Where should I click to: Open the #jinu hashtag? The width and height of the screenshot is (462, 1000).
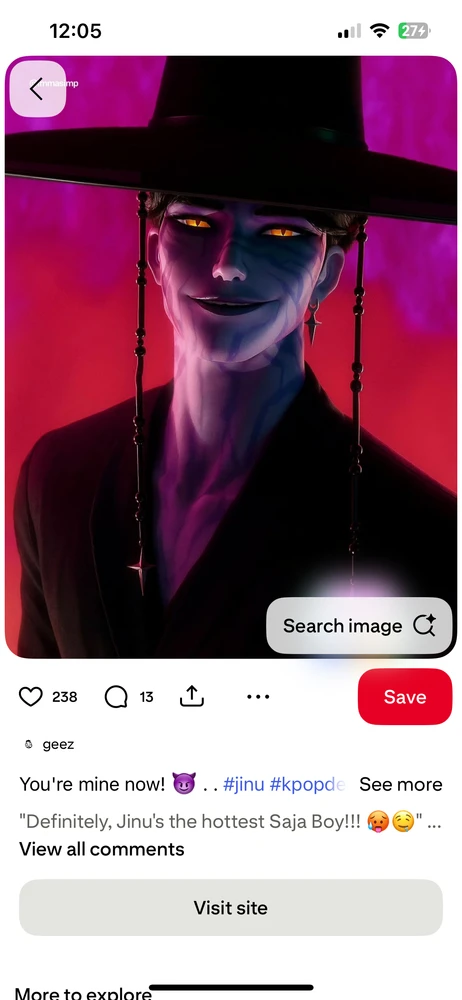[x=243, y=784]
